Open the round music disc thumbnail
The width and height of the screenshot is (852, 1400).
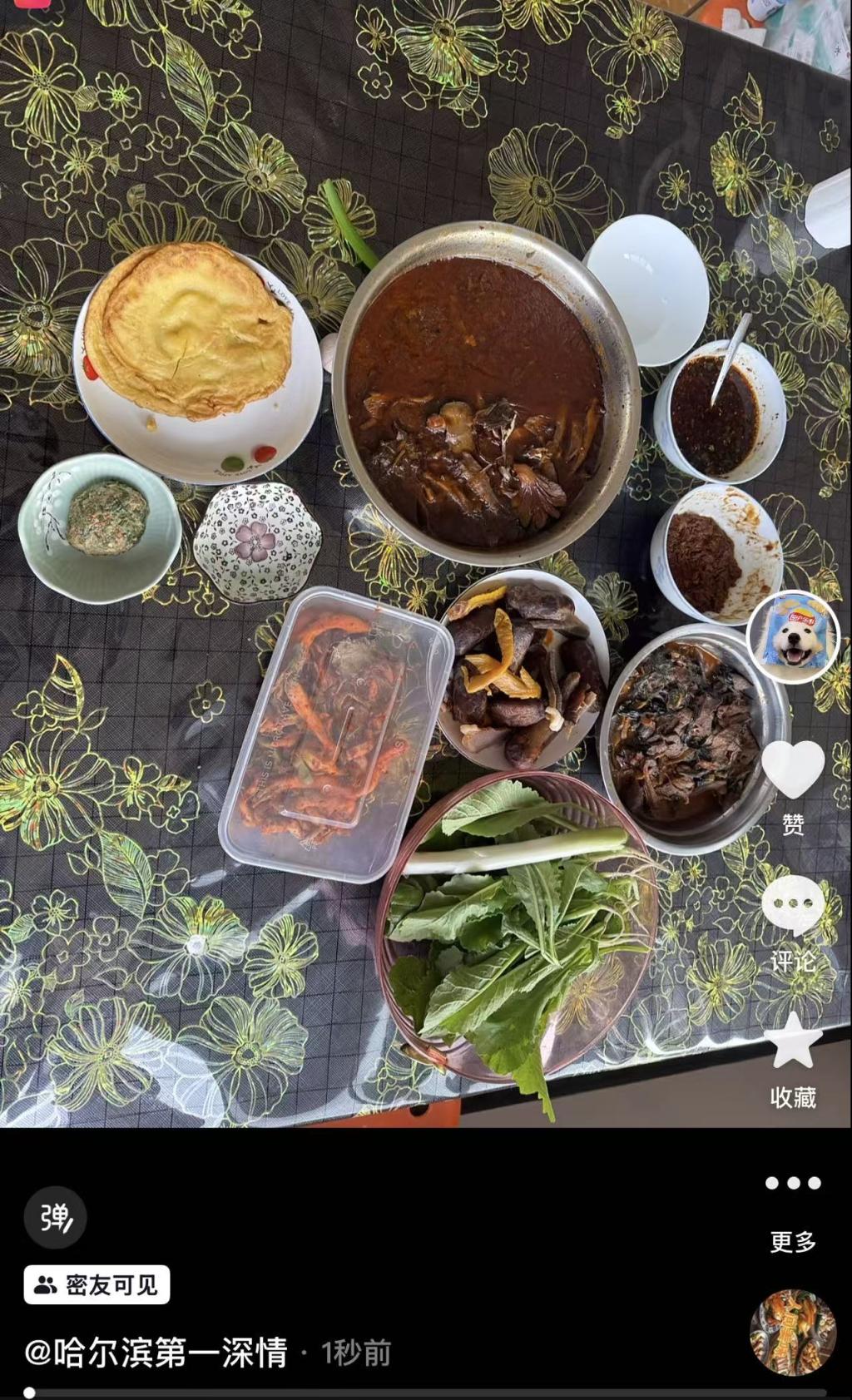pos(792,1332)
